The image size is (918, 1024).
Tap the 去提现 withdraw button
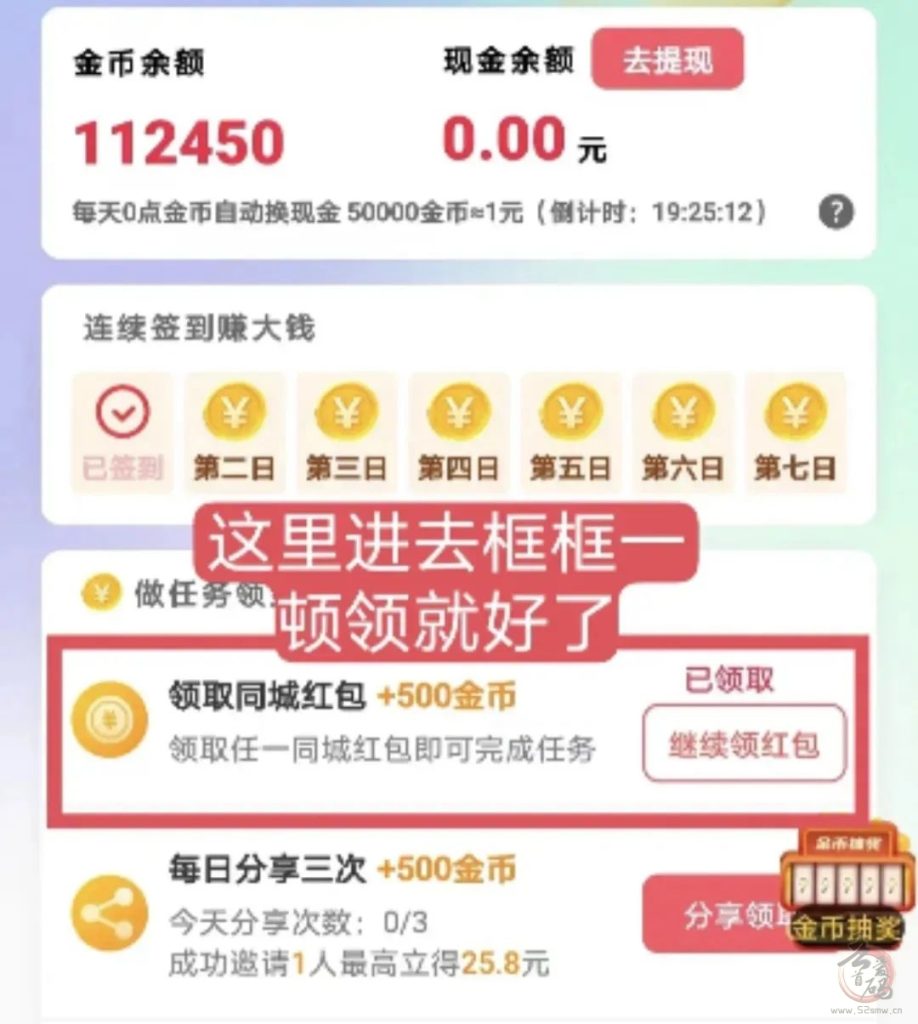coord(667,59)
